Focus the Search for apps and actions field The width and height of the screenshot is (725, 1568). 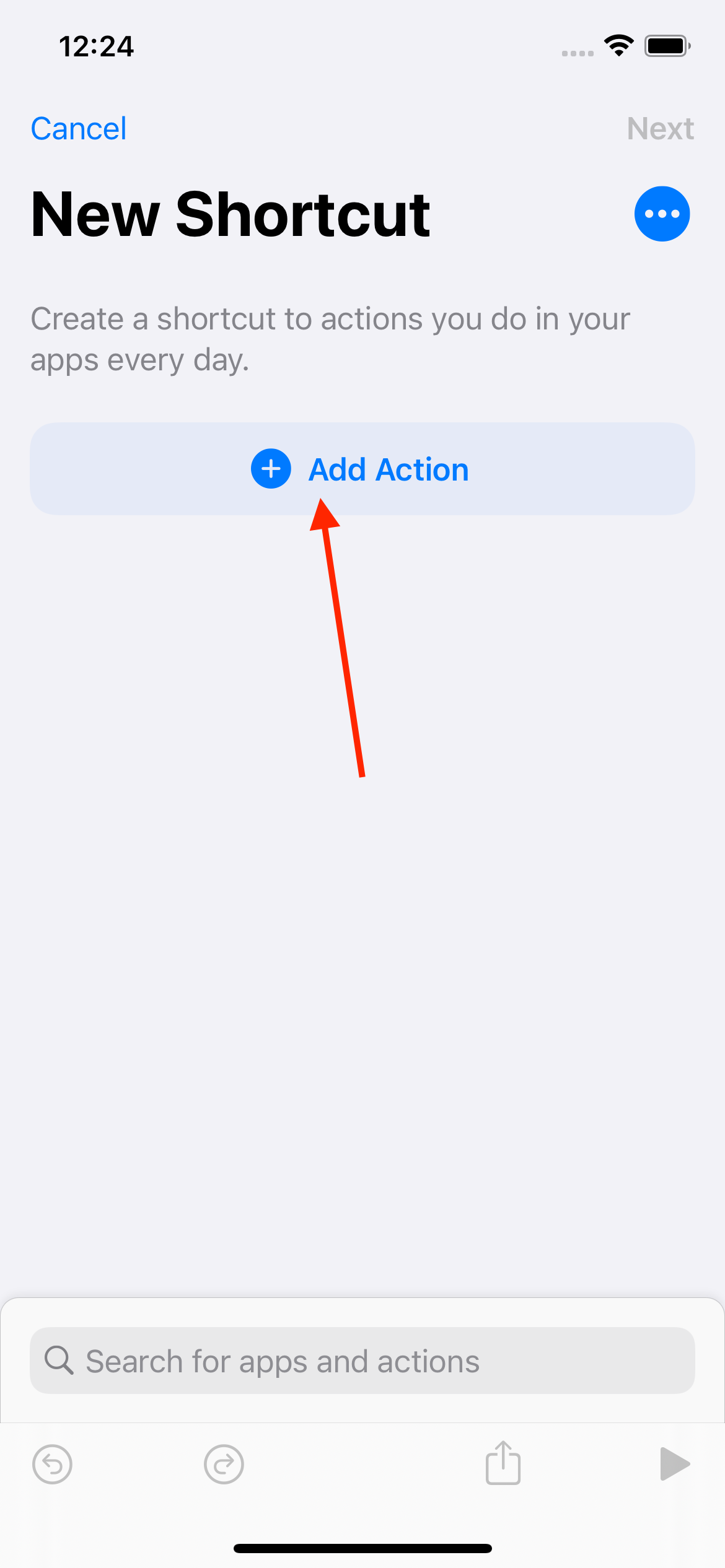click(362, 1361)
